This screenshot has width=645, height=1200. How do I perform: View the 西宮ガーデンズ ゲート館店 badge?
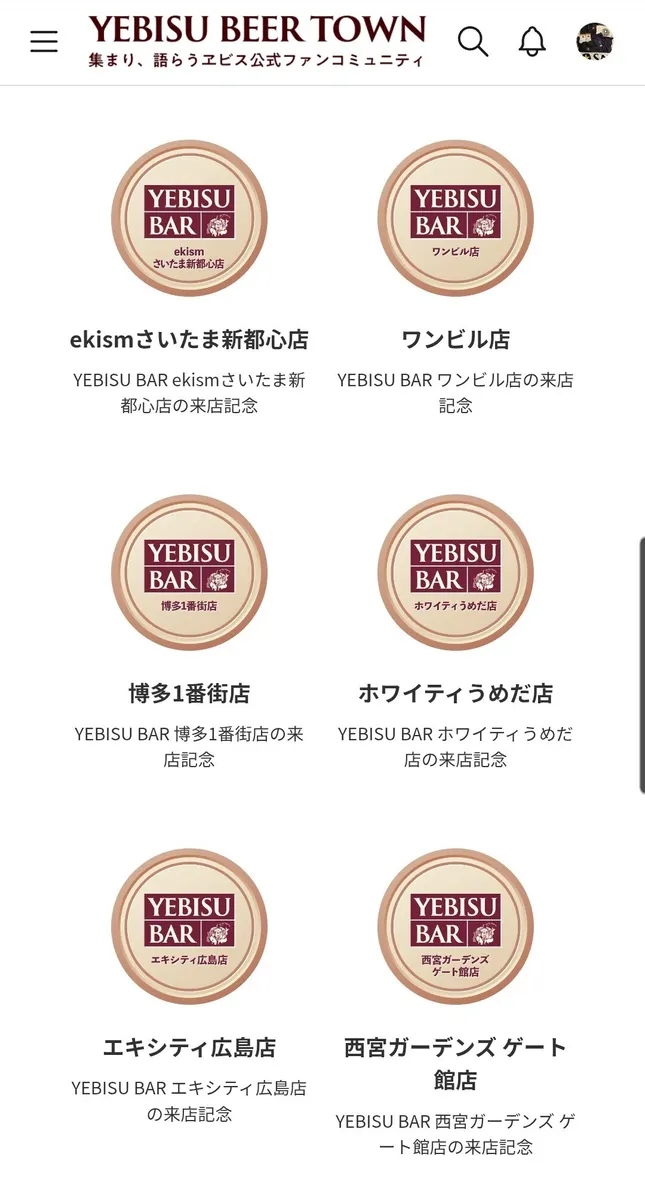click(455, 926)
